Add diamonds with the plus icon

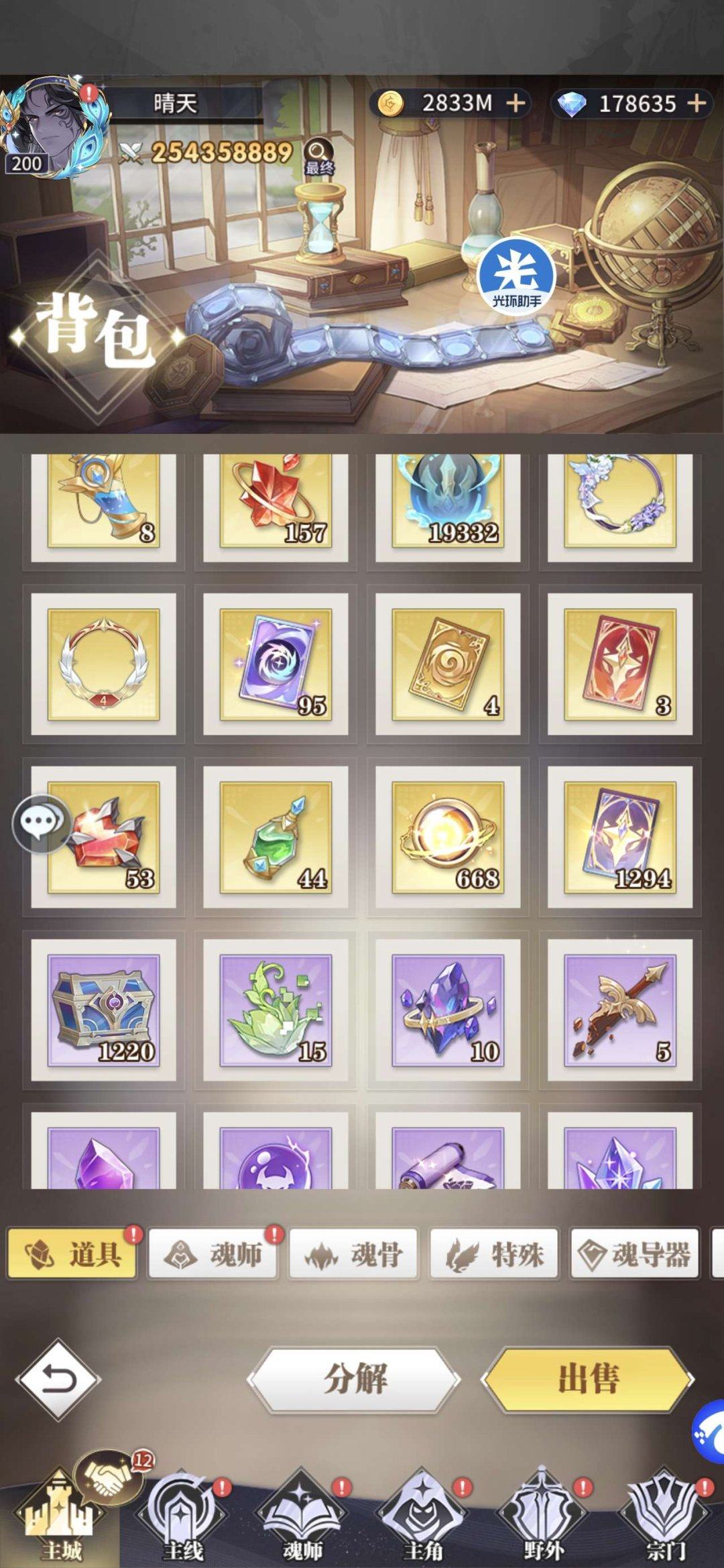click(x=697, y=103)
